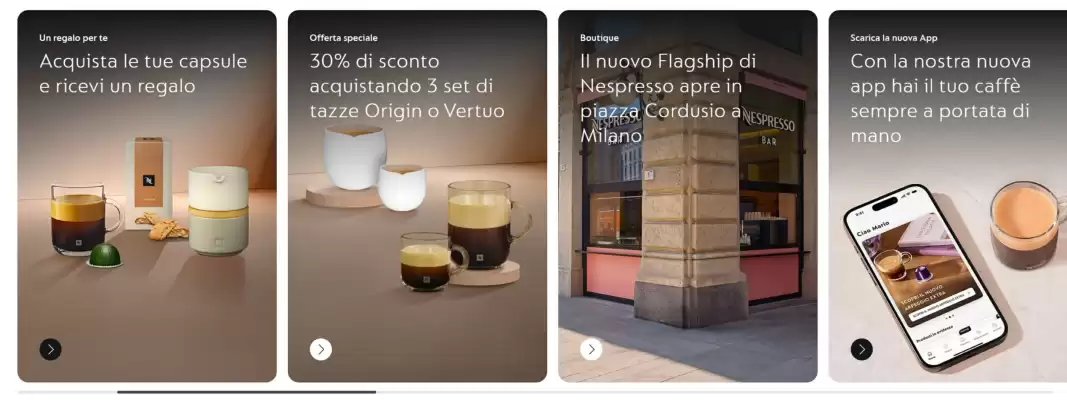Tap the arrow on the capsule gift card

(51, 349)
